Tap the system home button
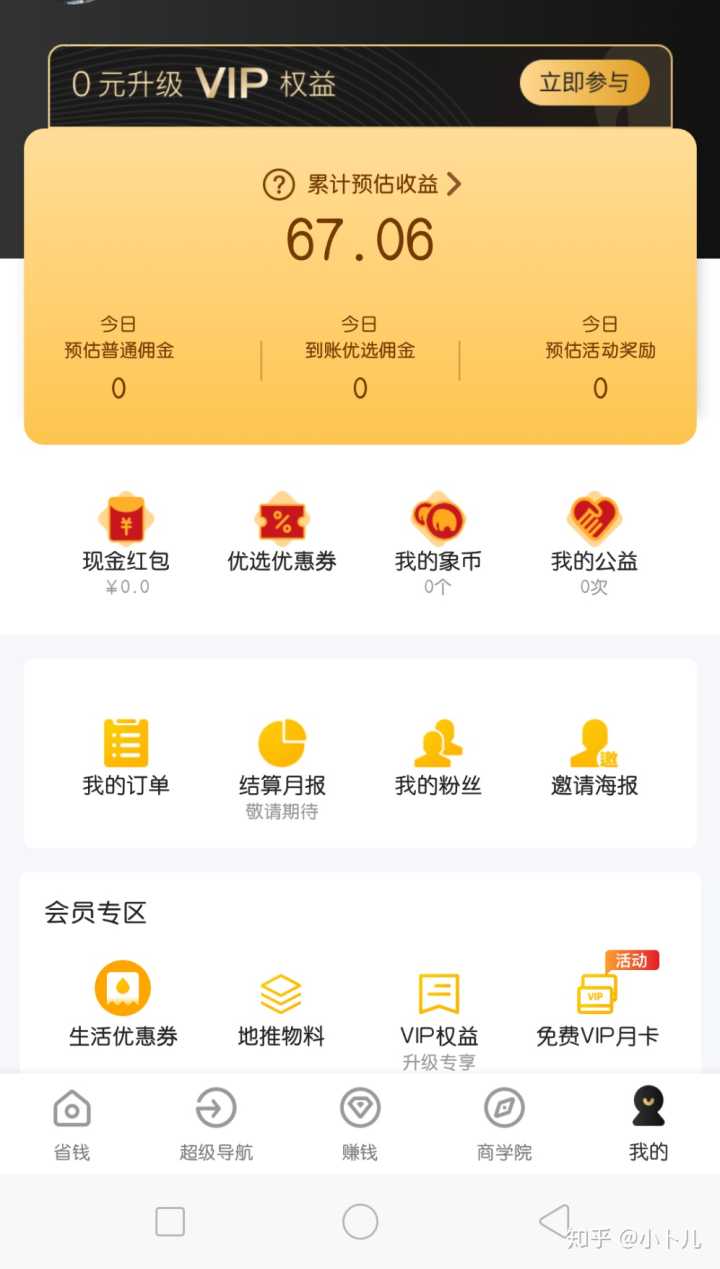Screen dimensions: 720x1269 point(360,1221)
